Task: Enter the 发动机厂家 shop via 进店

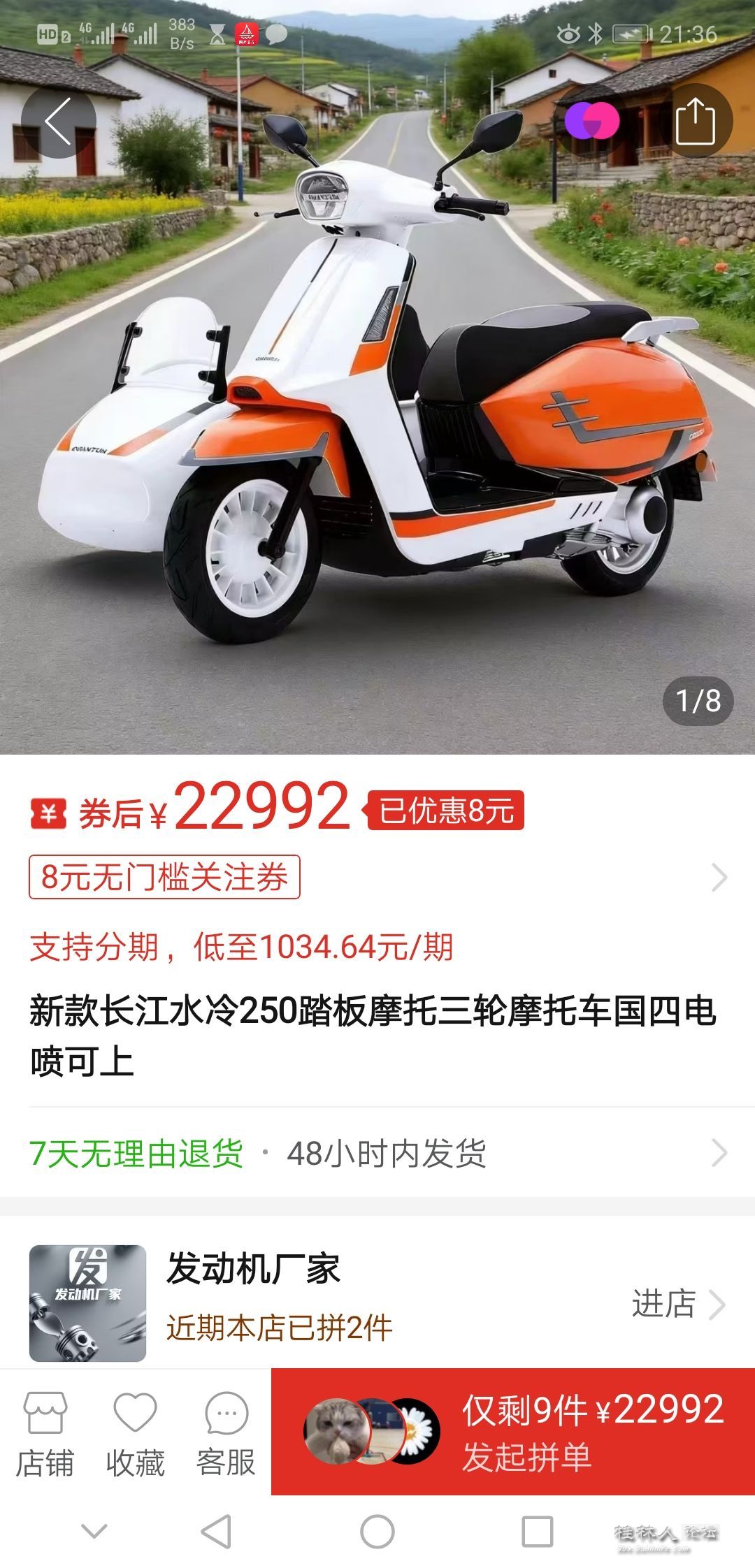Action: pyautogui.click(x=677, y=1304)
